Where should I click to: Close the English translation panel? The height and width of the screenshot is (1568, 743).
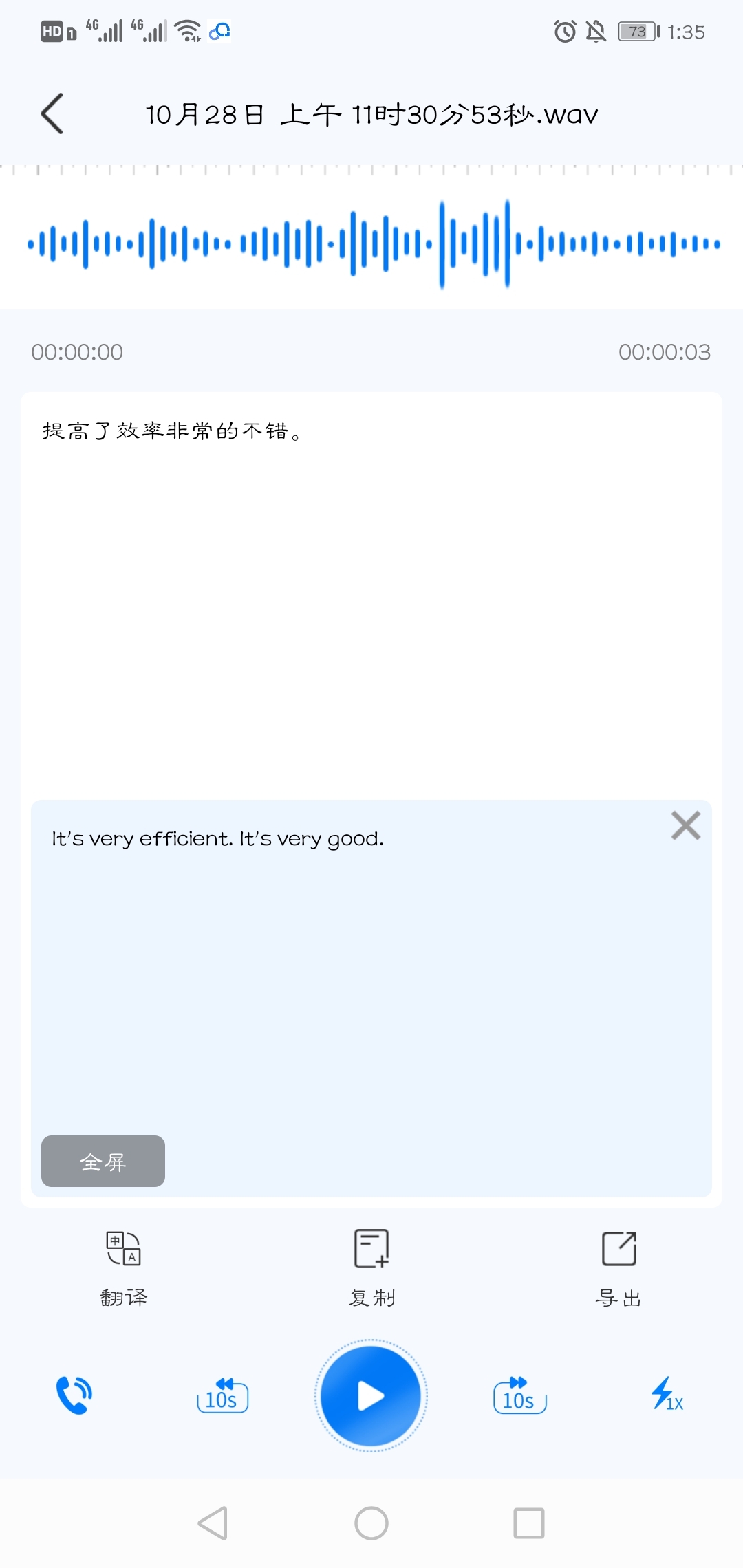(x=685, y=825)
